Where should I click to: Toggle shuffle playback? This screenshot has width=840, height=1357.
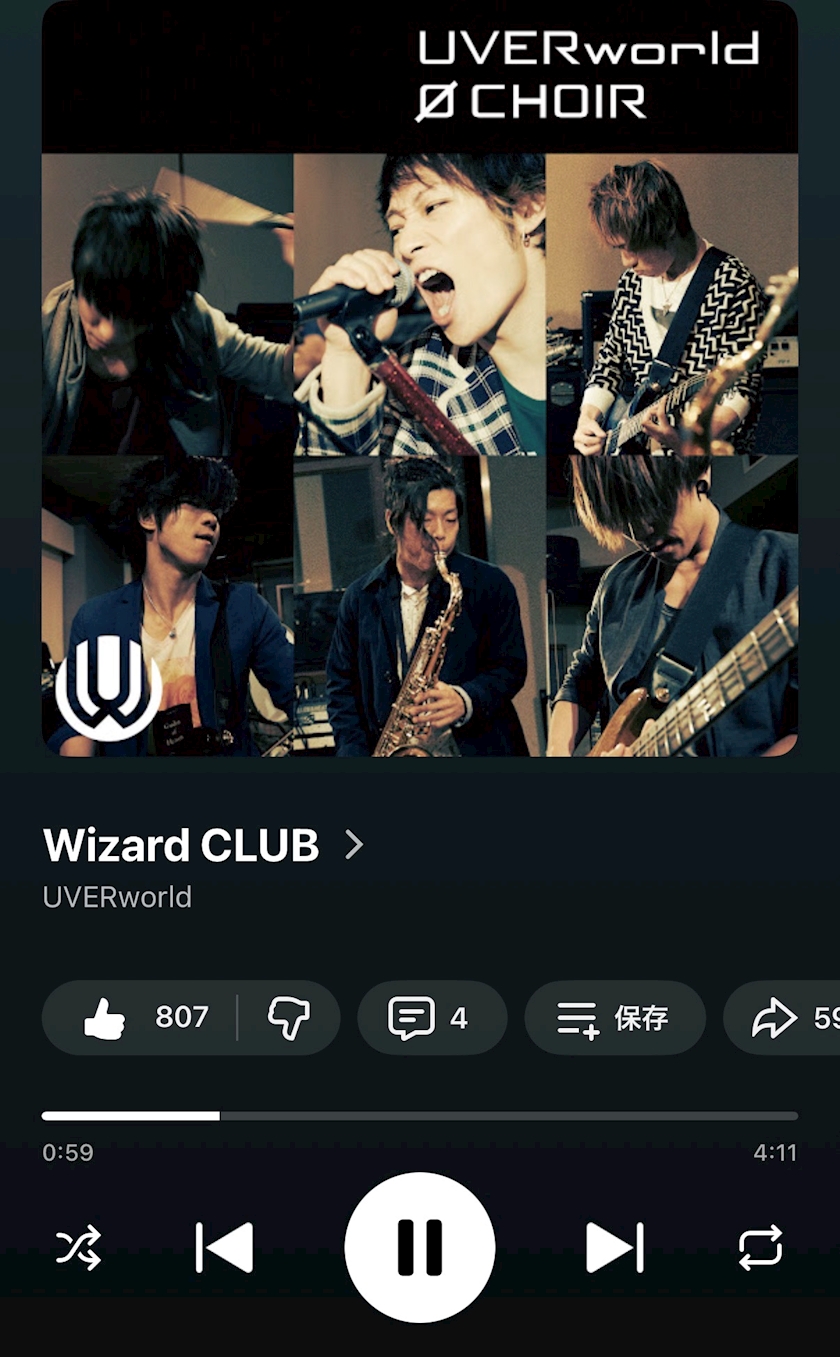pyautogui.click(x=78, y=1248)
